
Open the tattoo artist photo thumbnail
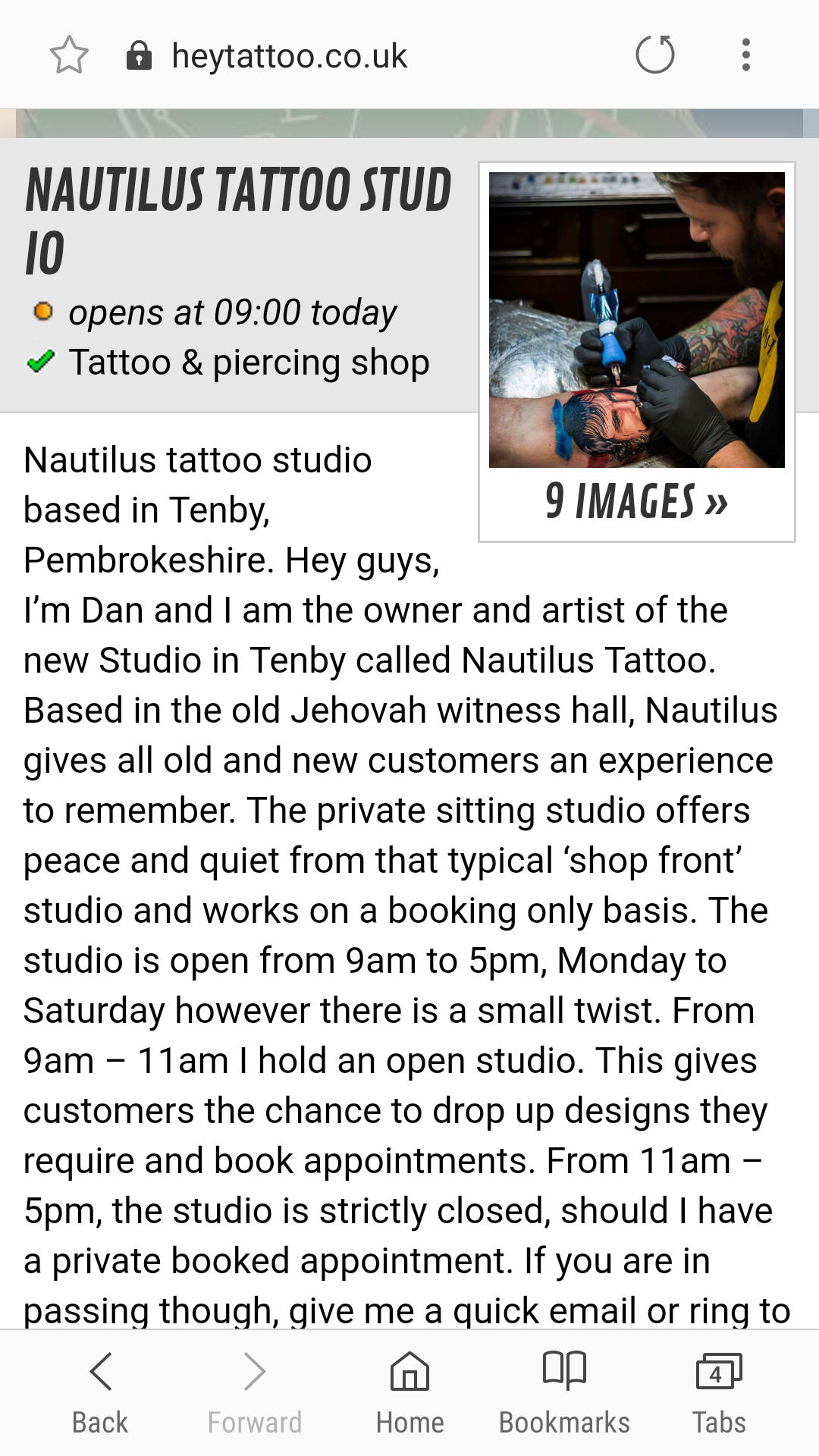pos(636,319)
